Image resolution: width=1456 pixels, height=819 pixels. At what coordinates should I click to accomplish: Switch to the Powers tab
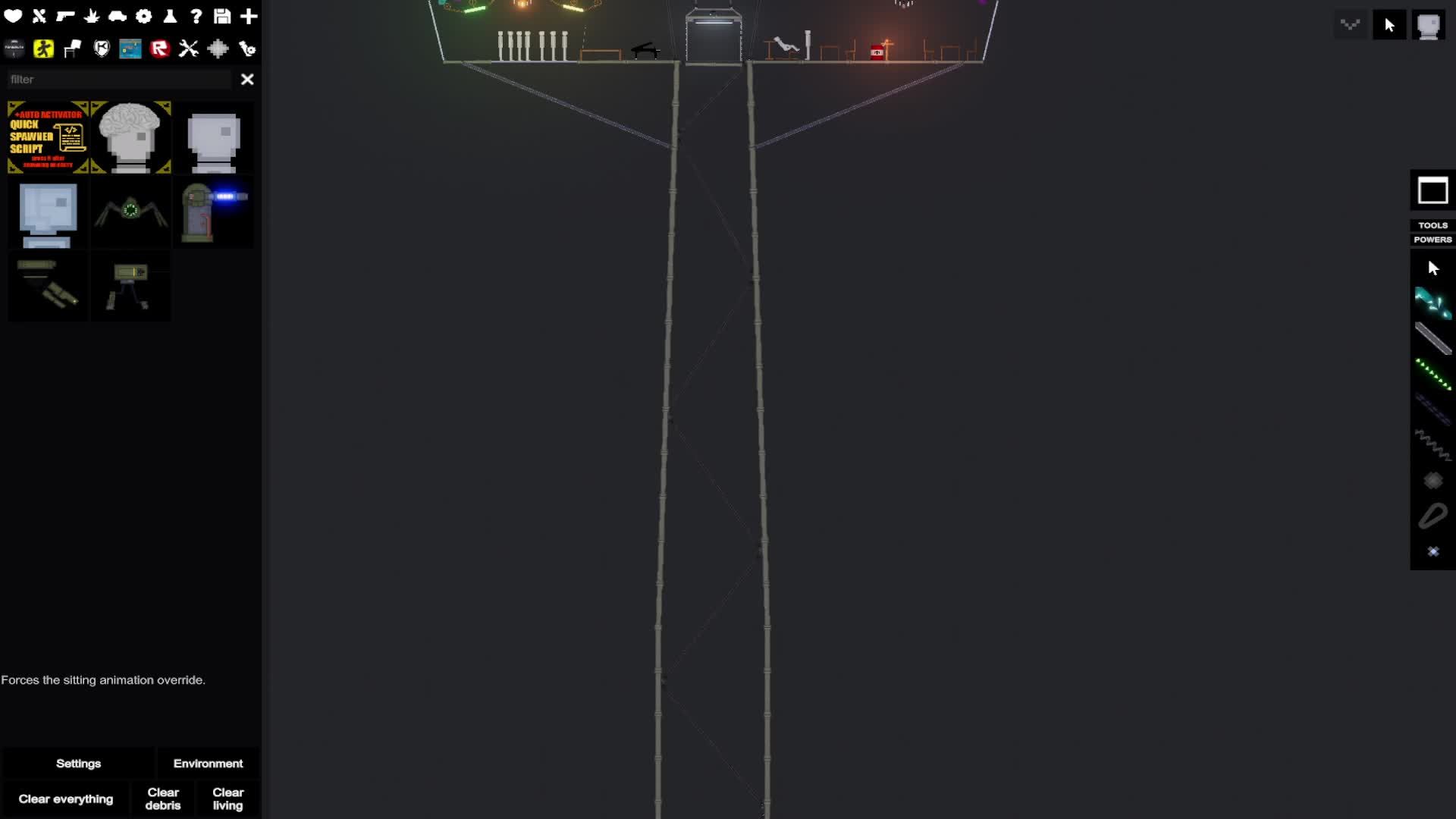[x=1432, y=240]
